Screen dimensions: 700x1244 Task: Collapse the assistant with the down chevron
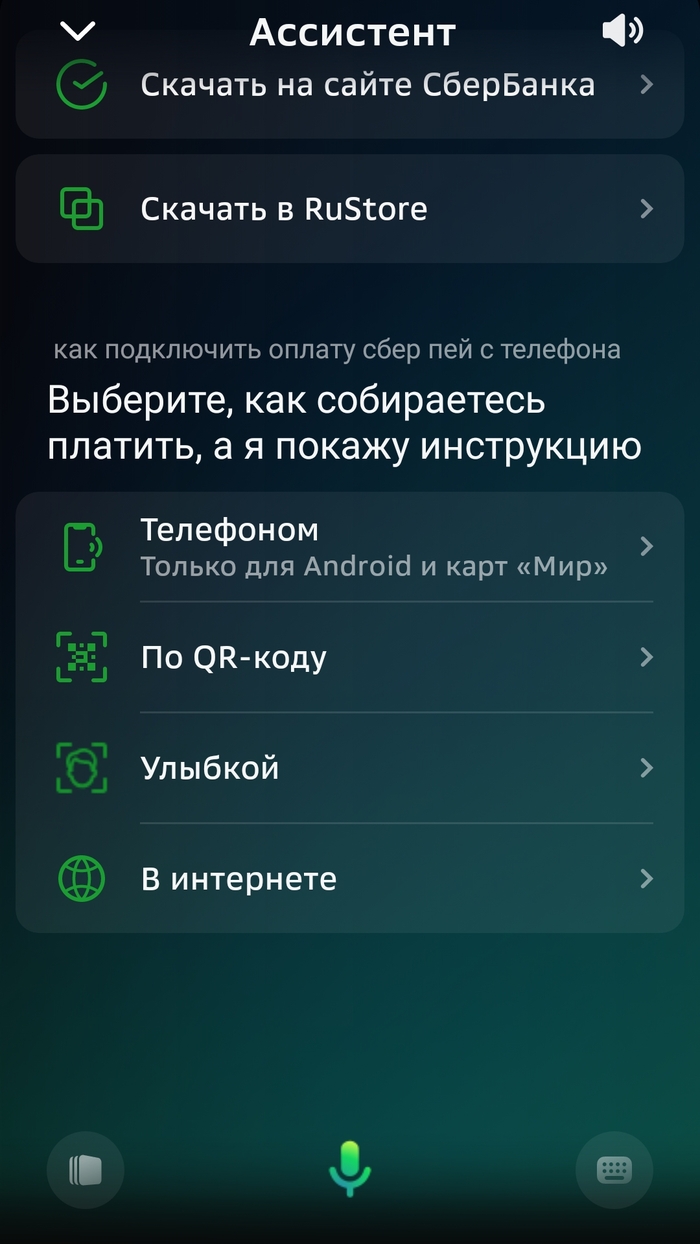78,32
